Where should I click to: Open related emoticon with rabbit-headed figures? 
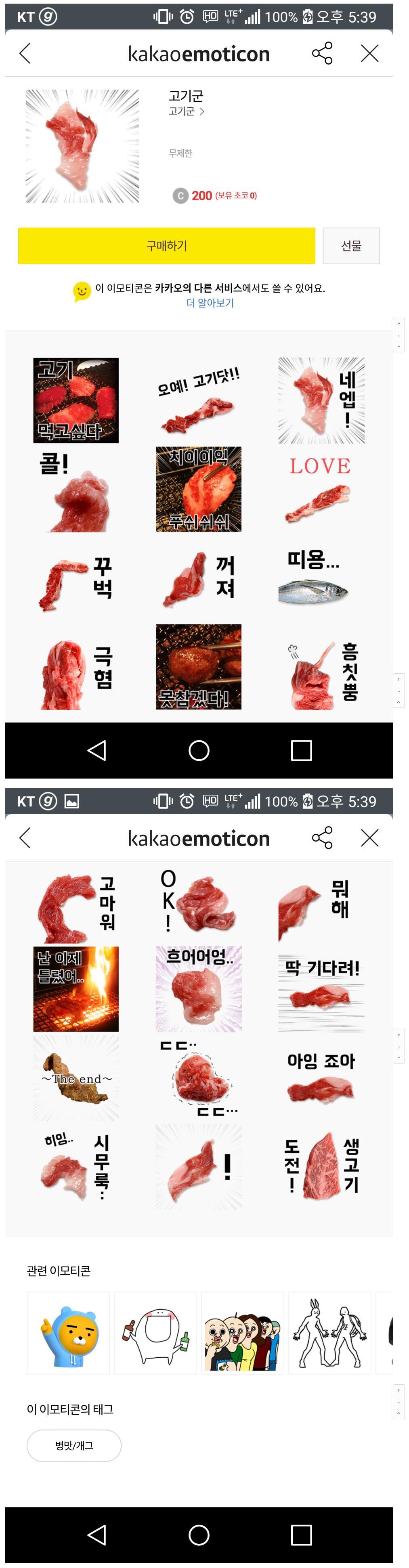329,1333
